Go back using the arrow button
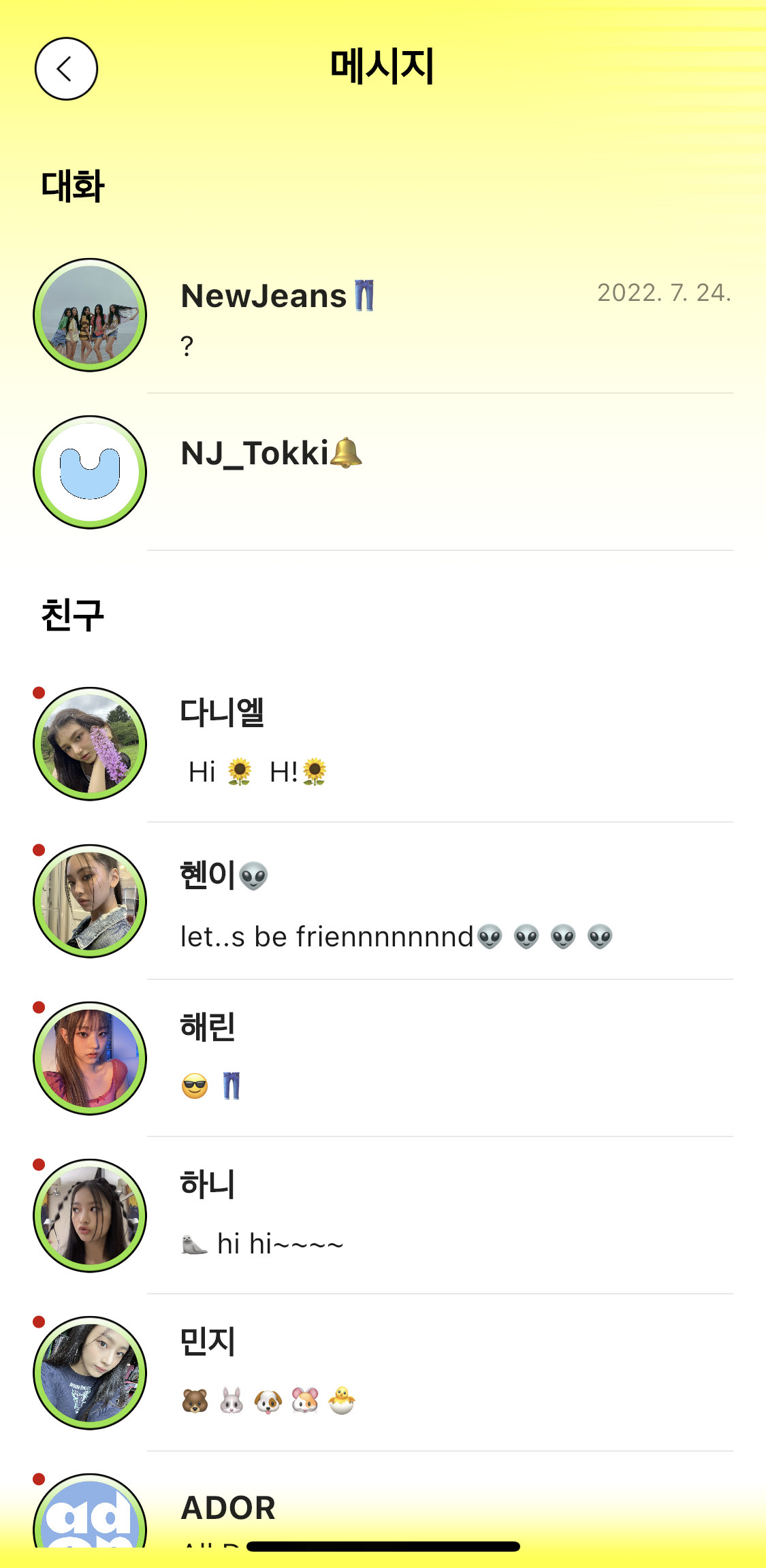766x1568 pixels. [66, 69]
